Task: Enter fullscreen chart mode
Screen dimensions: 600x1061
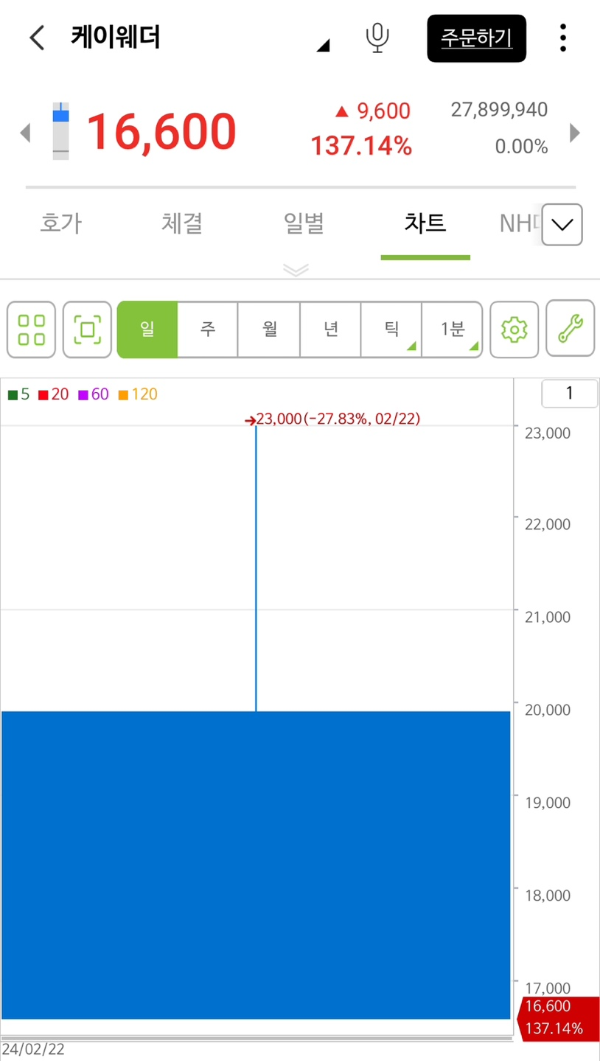Action: pyautogui.click(x=87, y=330)
